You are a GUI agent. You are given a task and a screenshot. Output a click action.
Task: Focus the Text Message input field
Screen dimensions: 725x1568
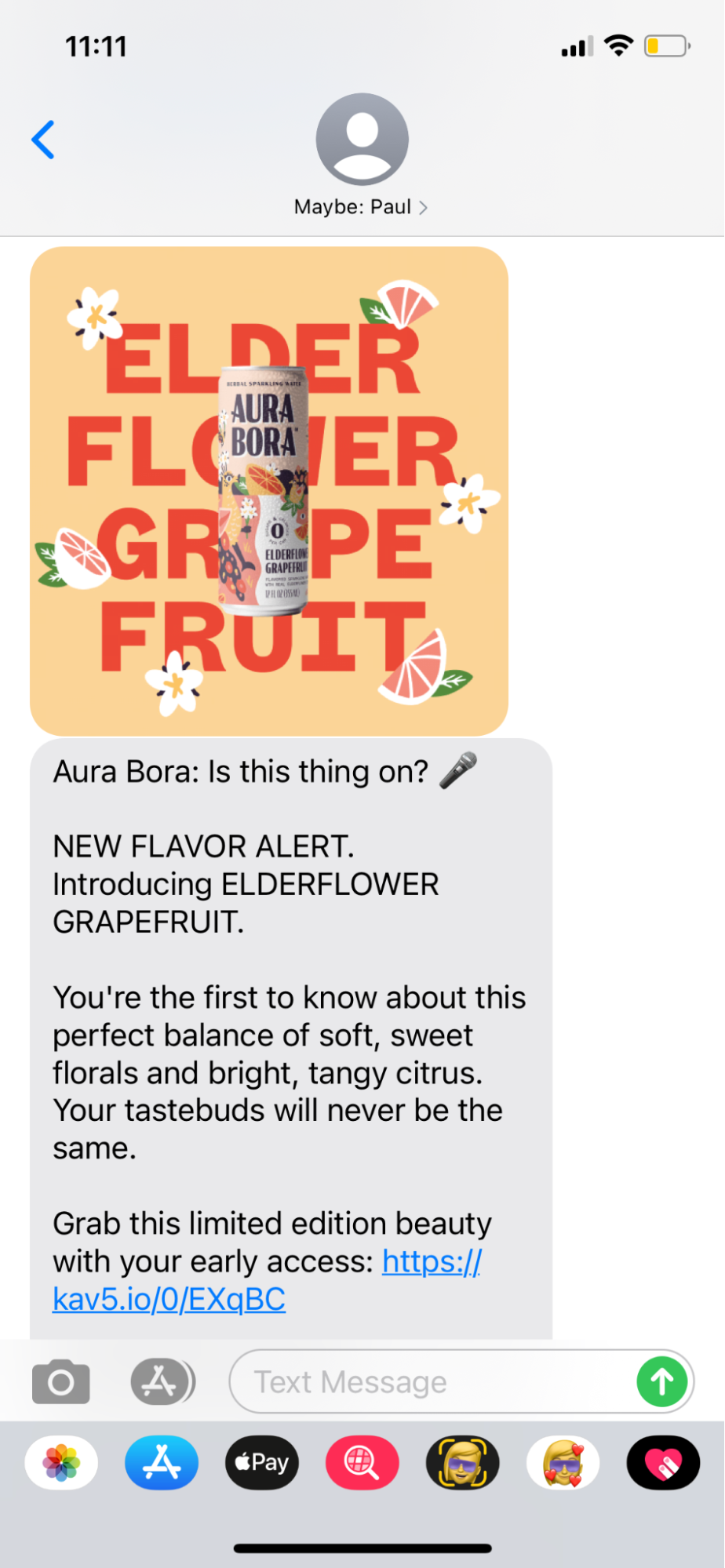[x=432, y=1381]
